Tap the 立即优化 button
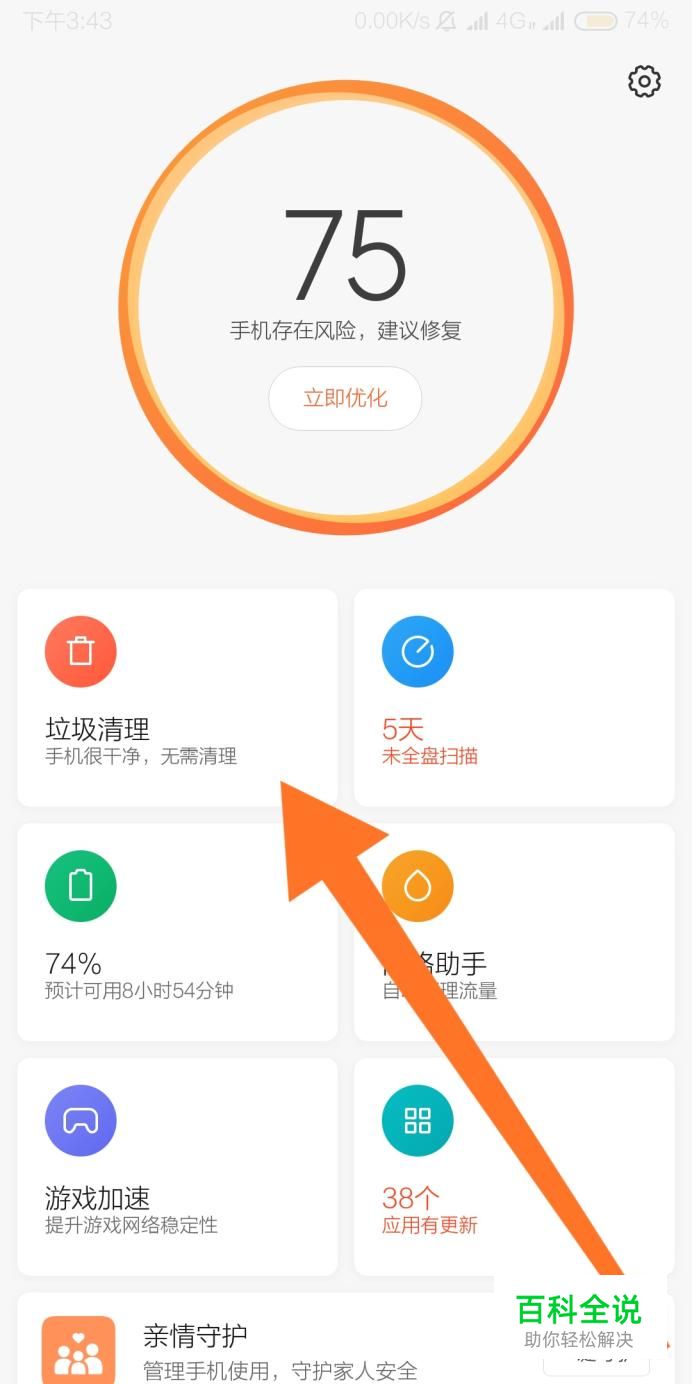This screenshot has height=1384, width=692. [345, 398]
